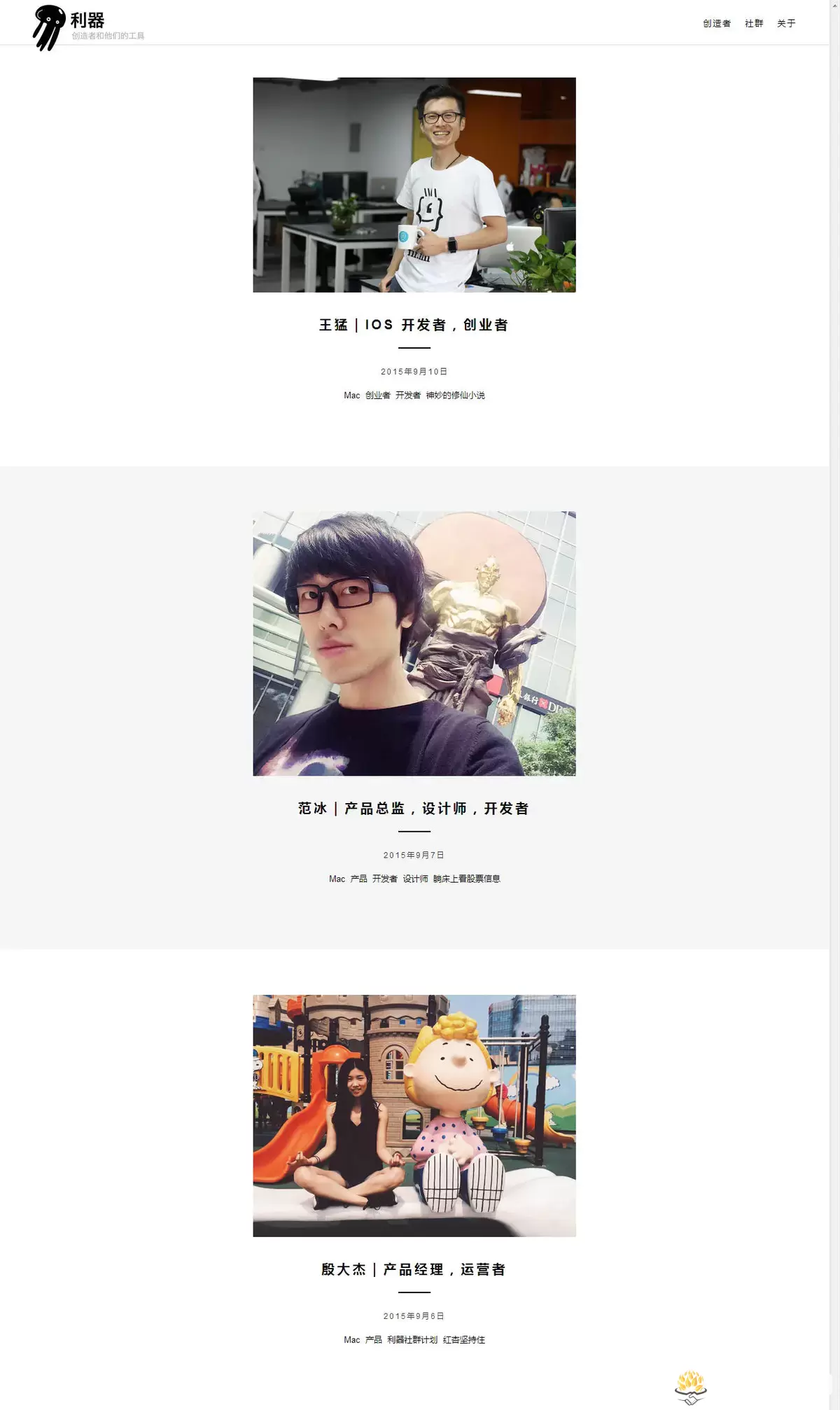Select tag 神妙的修仙小说
Screen dimensions: 840x1410
click(x=455, y=396)
